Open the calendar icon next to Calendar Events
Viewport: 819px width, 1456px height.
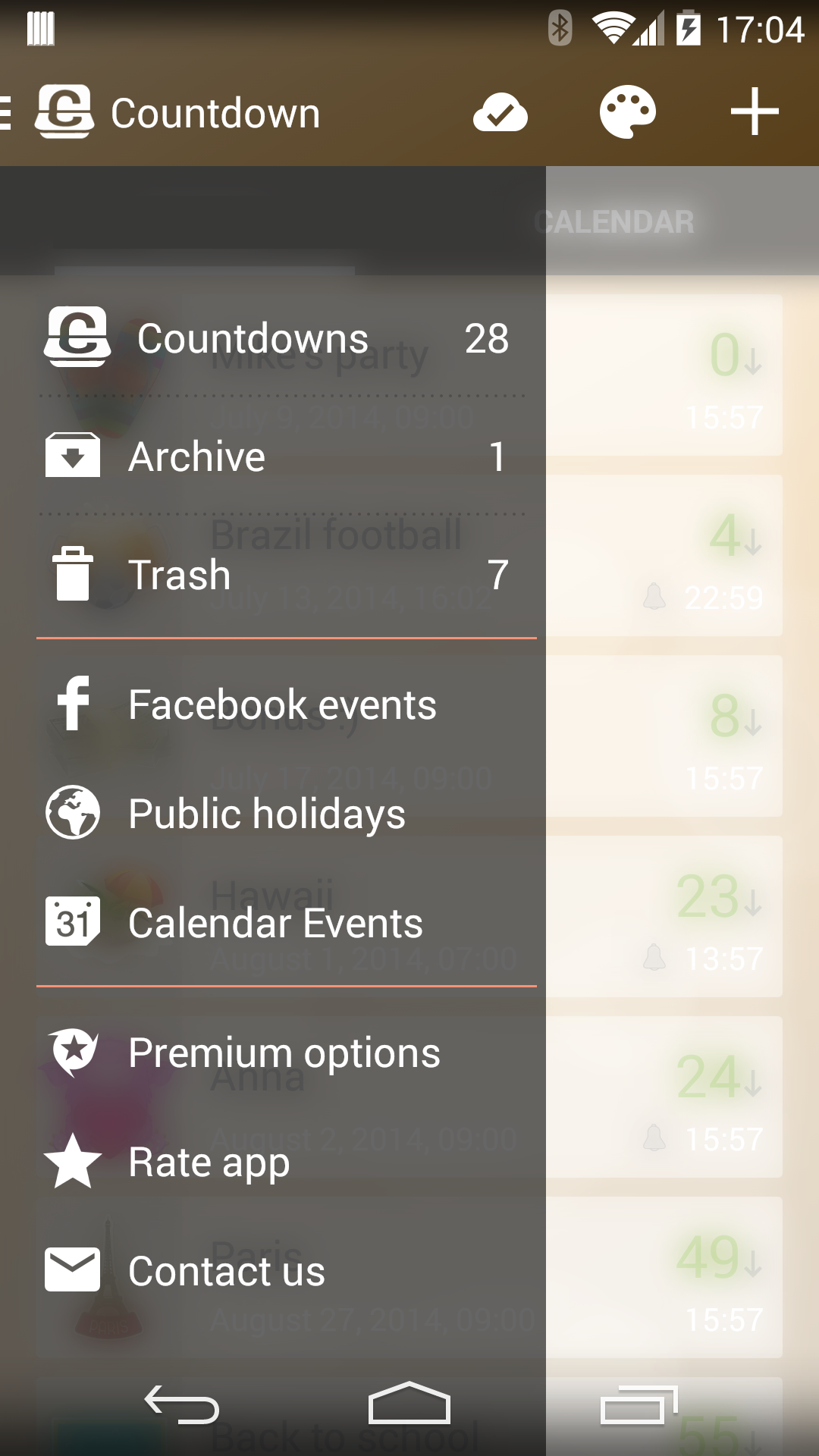tap(73, 921)
